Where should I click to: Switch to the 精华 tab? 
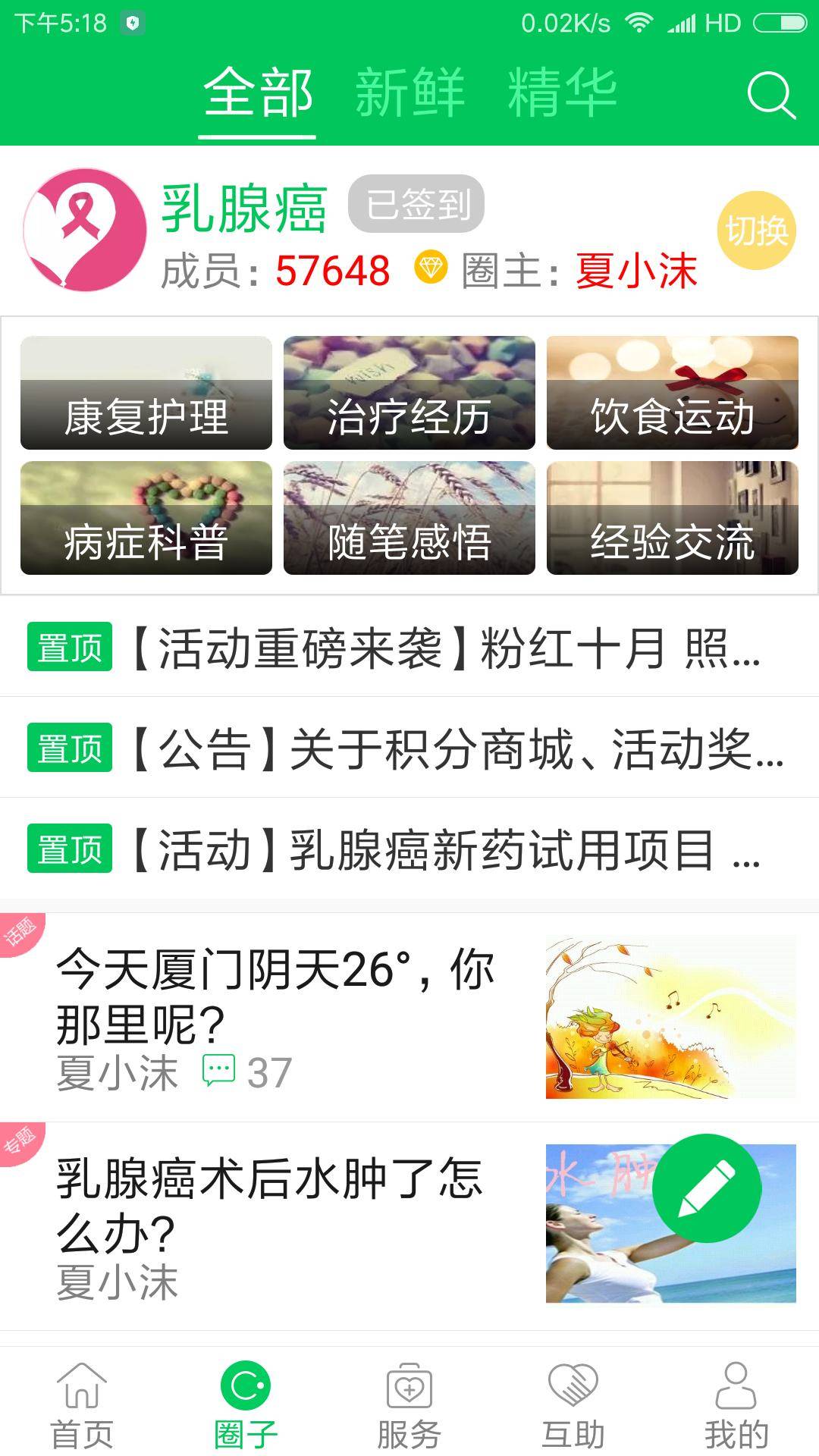point(562,93)
